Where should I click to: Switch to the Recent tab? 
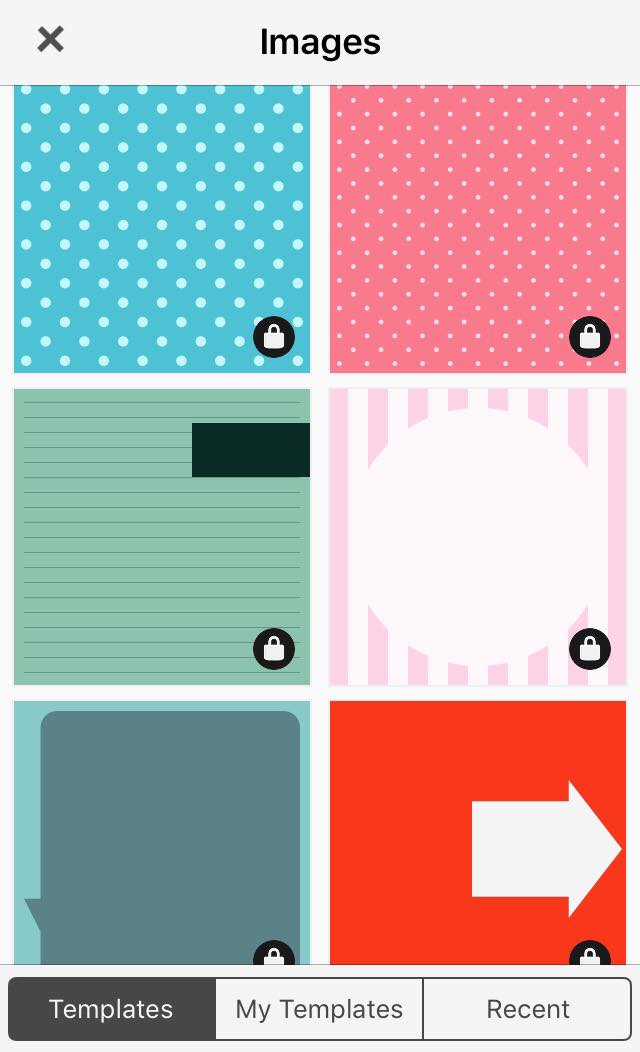pyautogui.click(x=527, y=1009)
